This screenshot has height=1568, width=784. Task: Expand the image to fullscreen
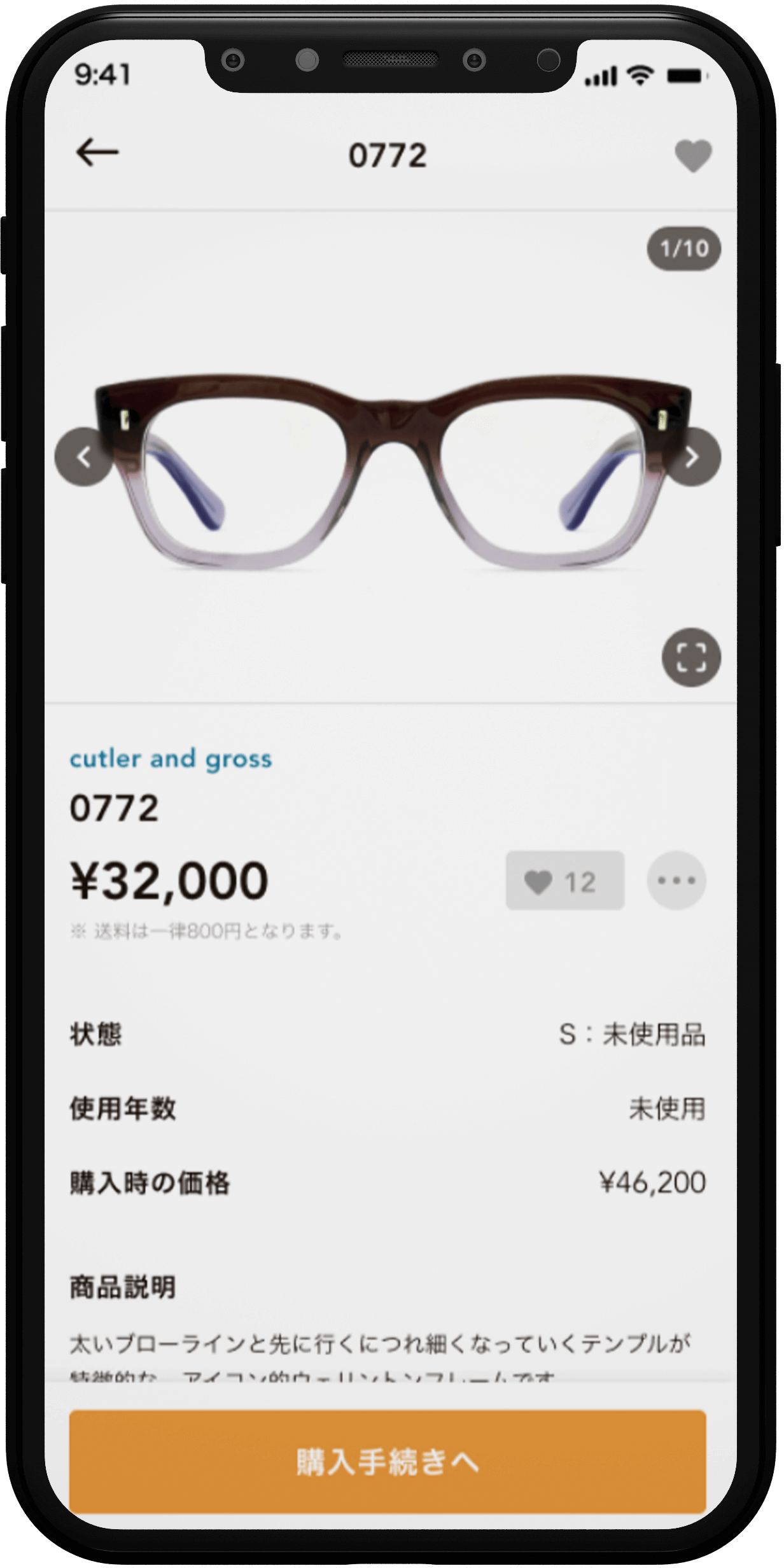[x=691, y=657]
